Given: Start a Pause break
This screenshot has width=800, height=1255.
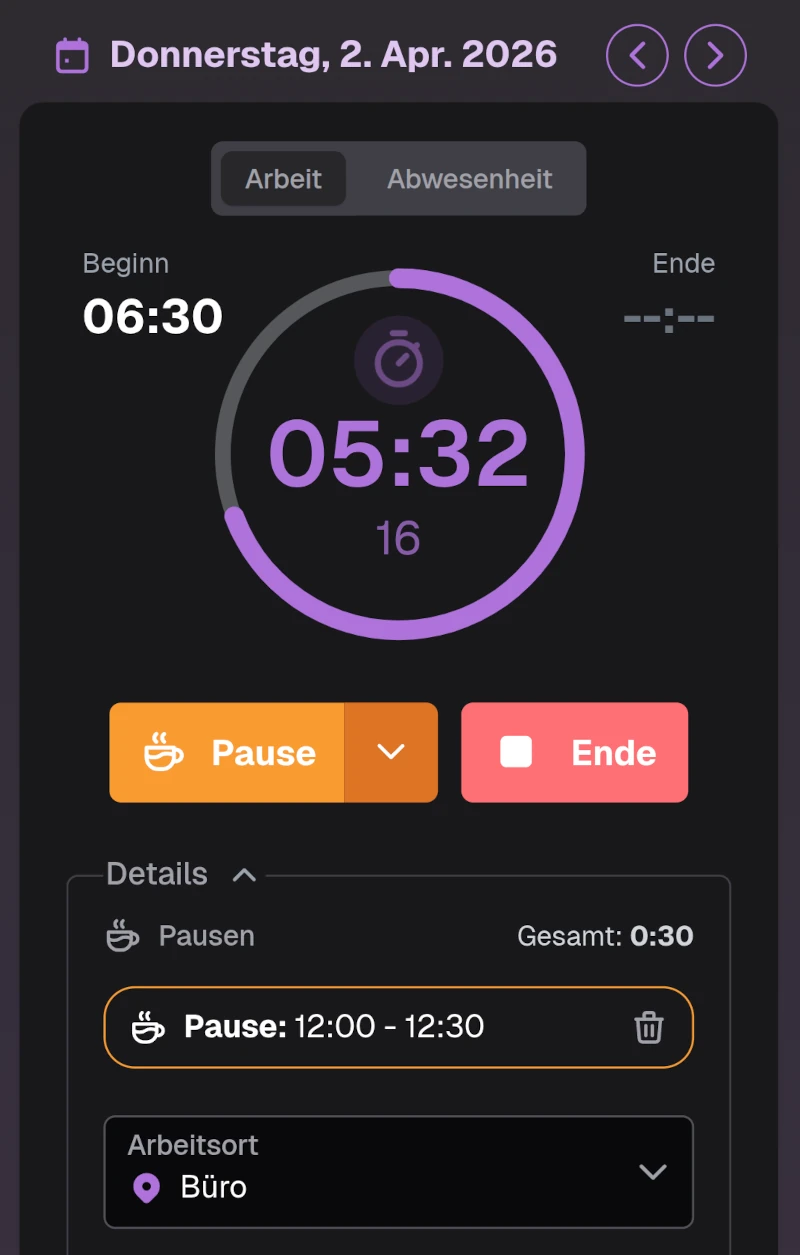Looking at the screenshot, I should [x=228, y=753].
